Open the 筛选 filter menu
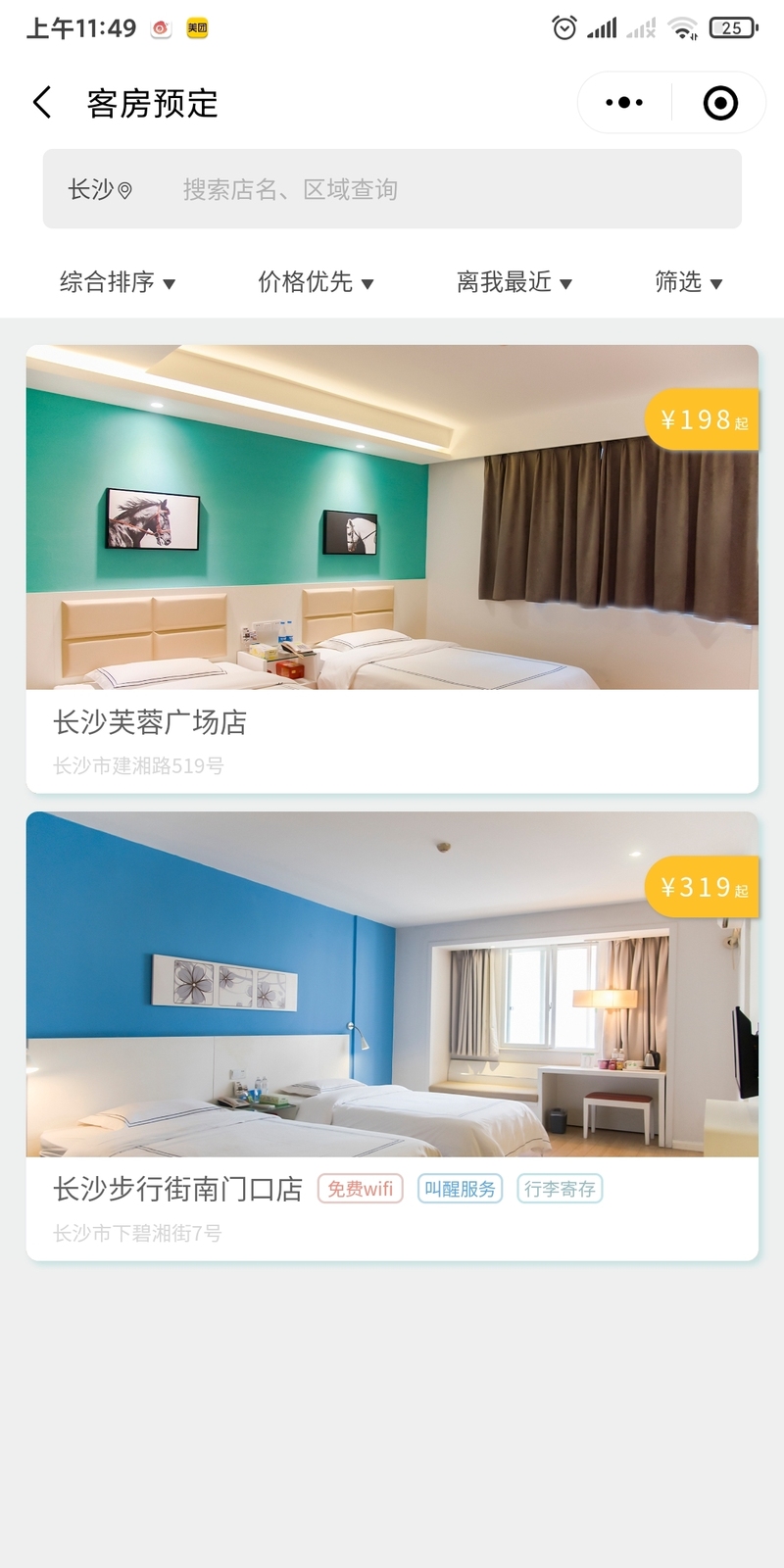784x1568 pixels. point(688,282)
